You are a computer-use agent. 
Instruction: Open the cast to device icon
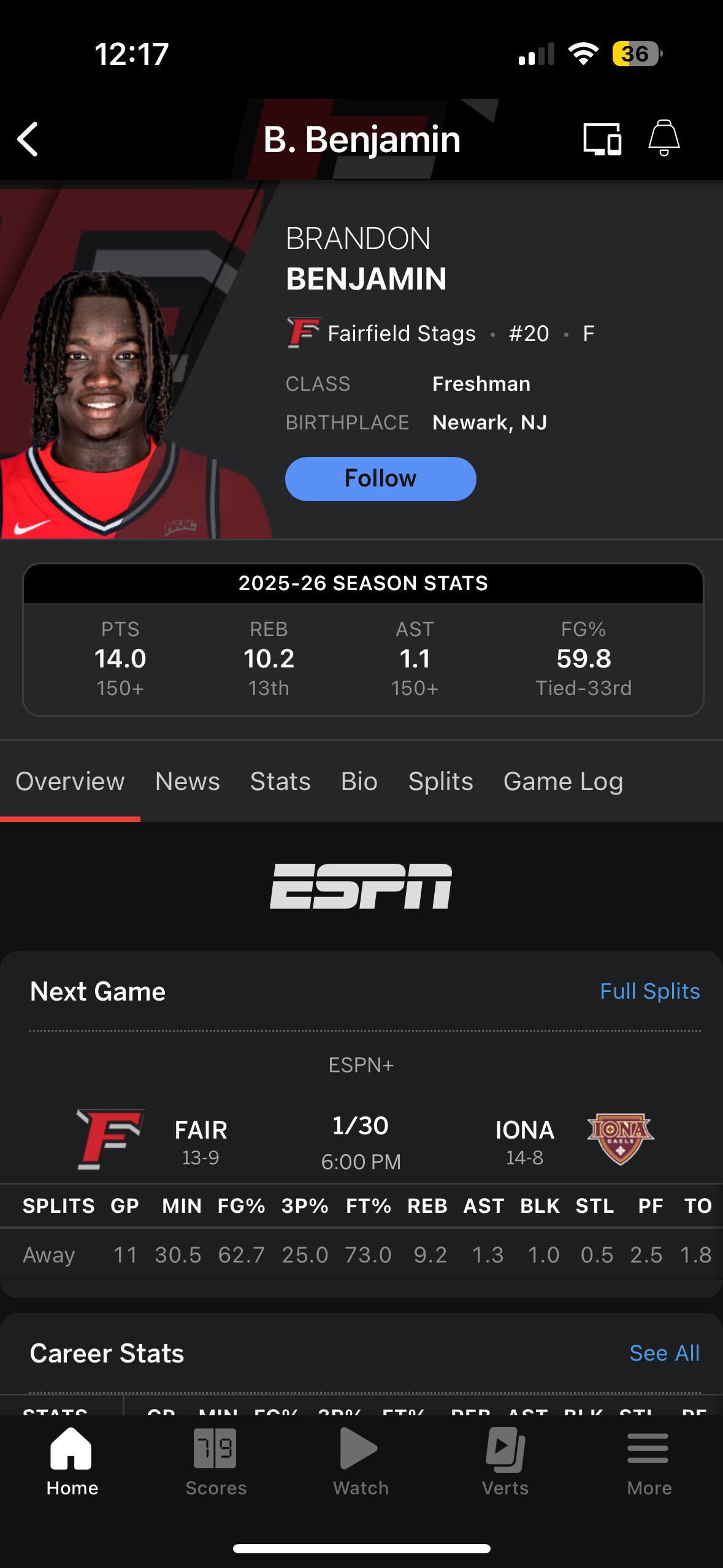(602, 139)
